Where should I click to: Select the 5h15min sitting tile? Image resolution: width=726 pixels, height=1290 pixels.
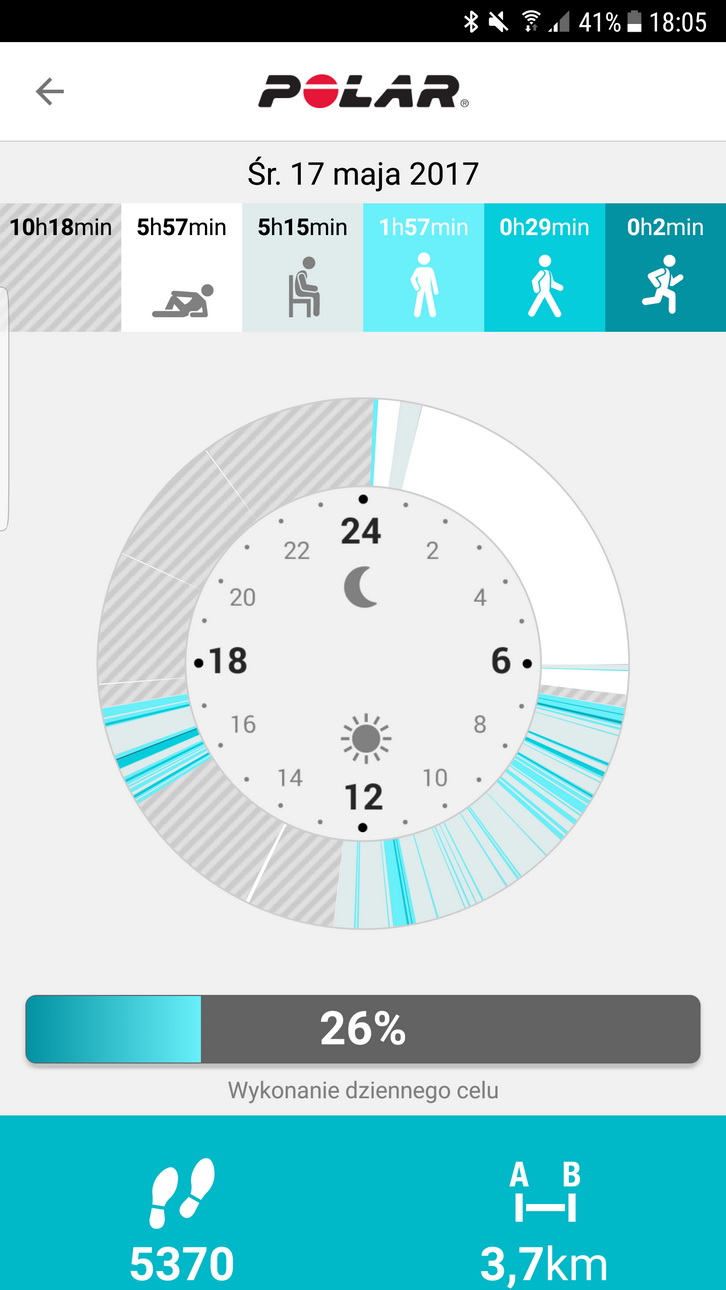302,267
